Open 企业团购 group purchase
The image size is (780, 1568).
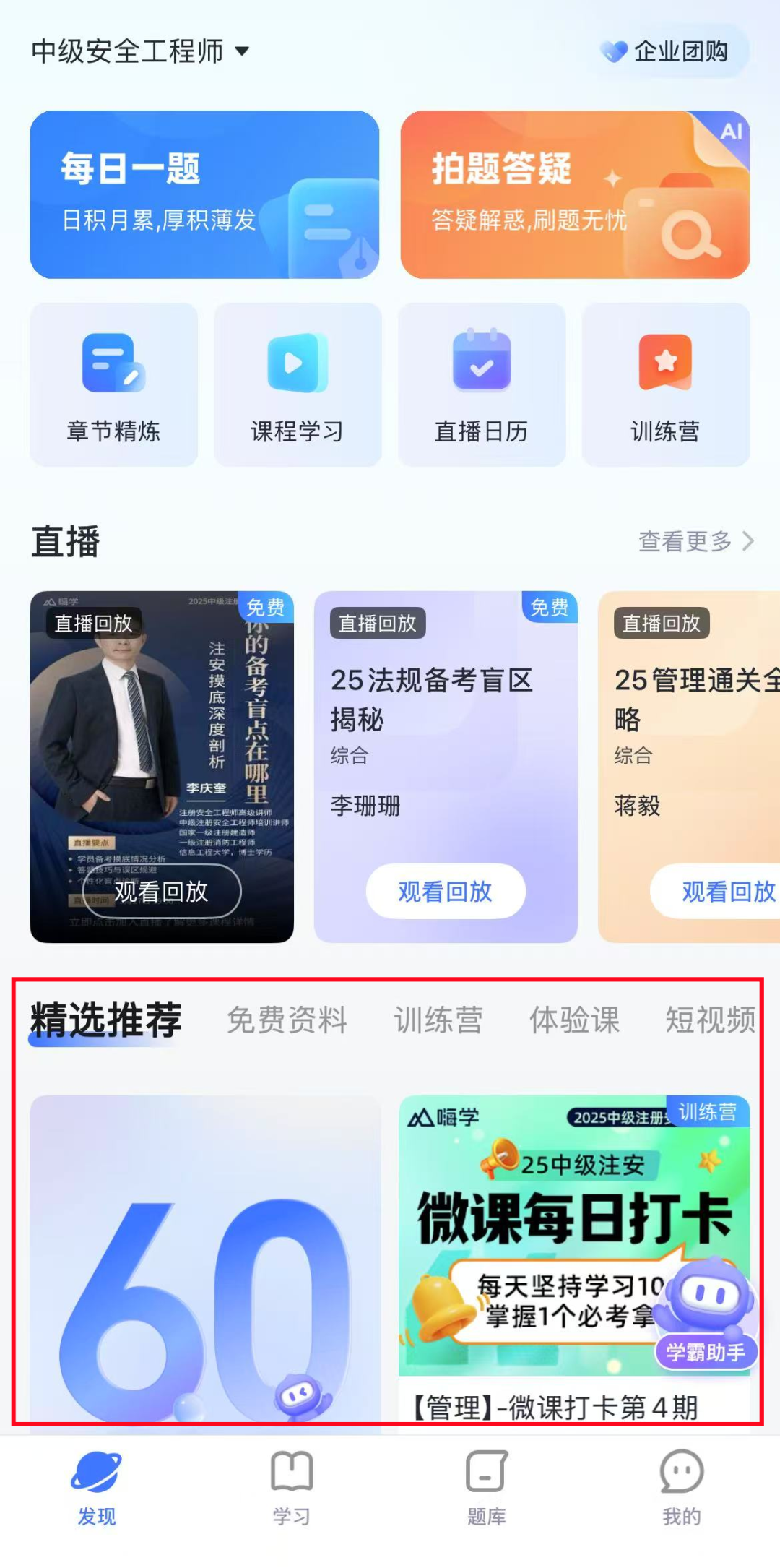pyautogui.click(x=667, y=51)
